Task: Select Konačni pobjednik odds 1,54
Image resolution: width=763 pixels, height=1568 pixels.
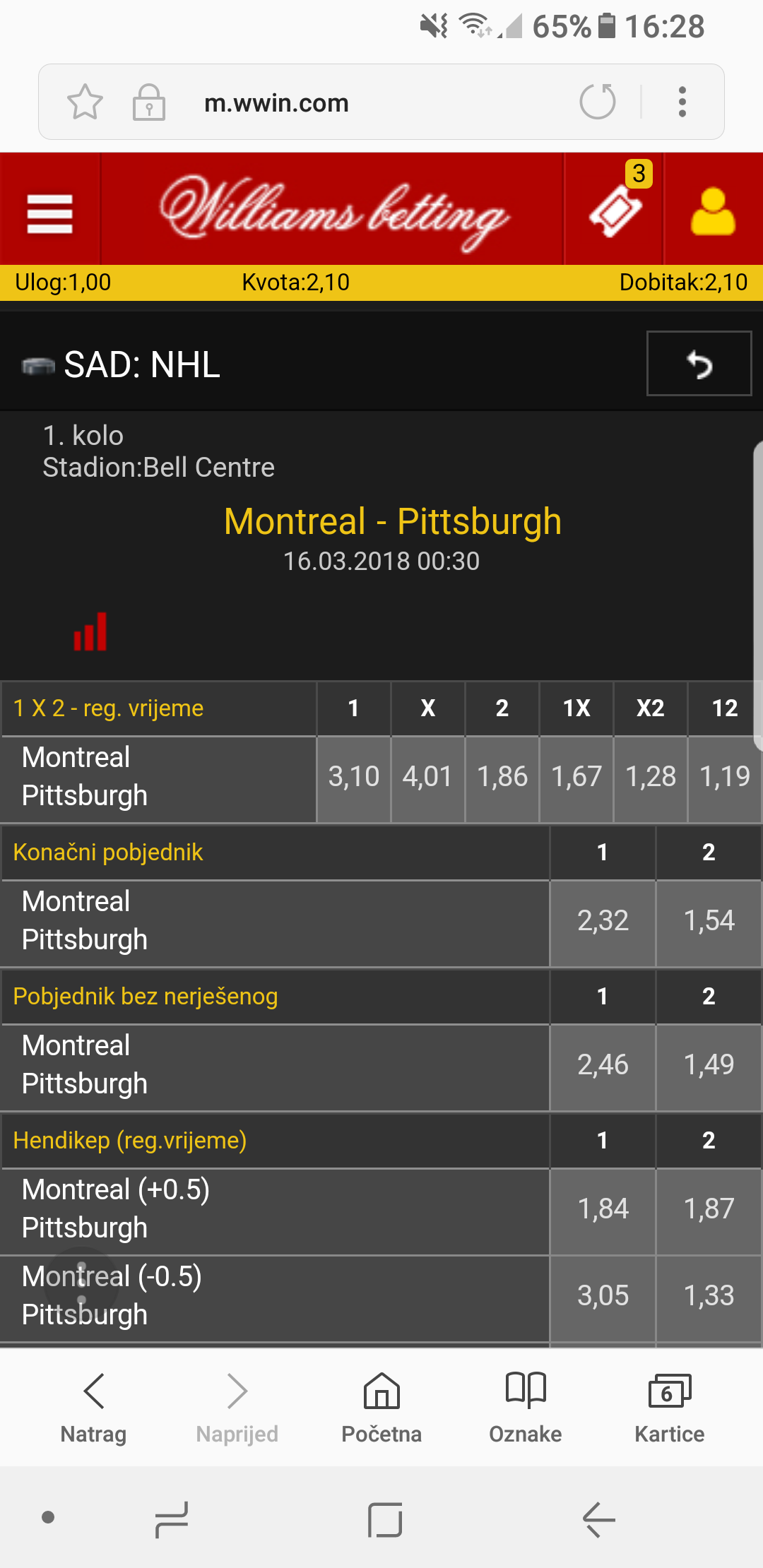Action: point(709,922)
